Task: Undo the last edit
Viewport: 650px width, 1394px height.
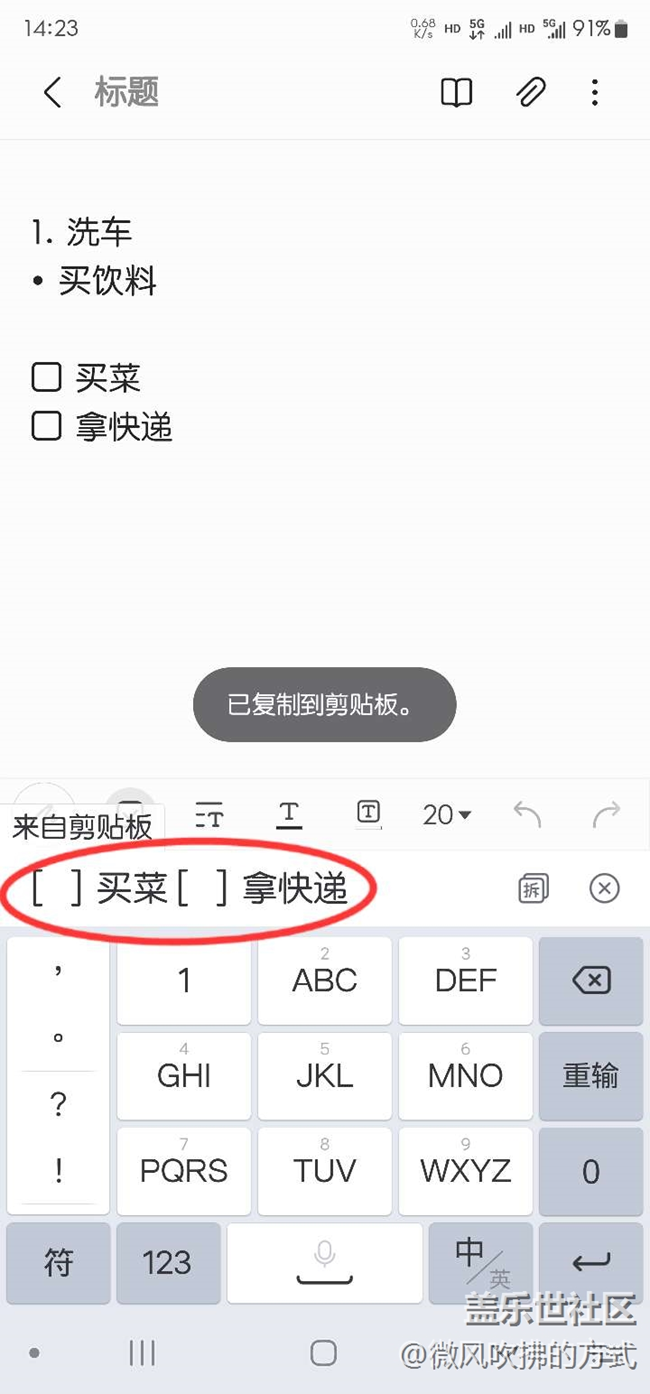Action: point(527,814)
